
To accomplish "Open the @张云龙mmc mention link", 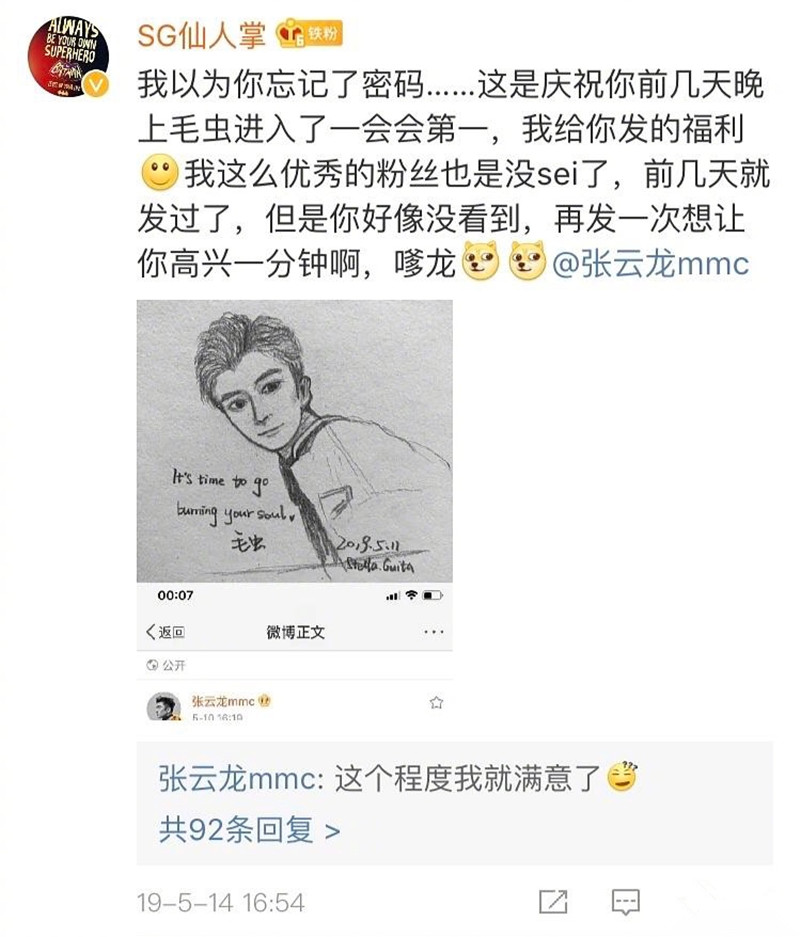I will [649, 263].
